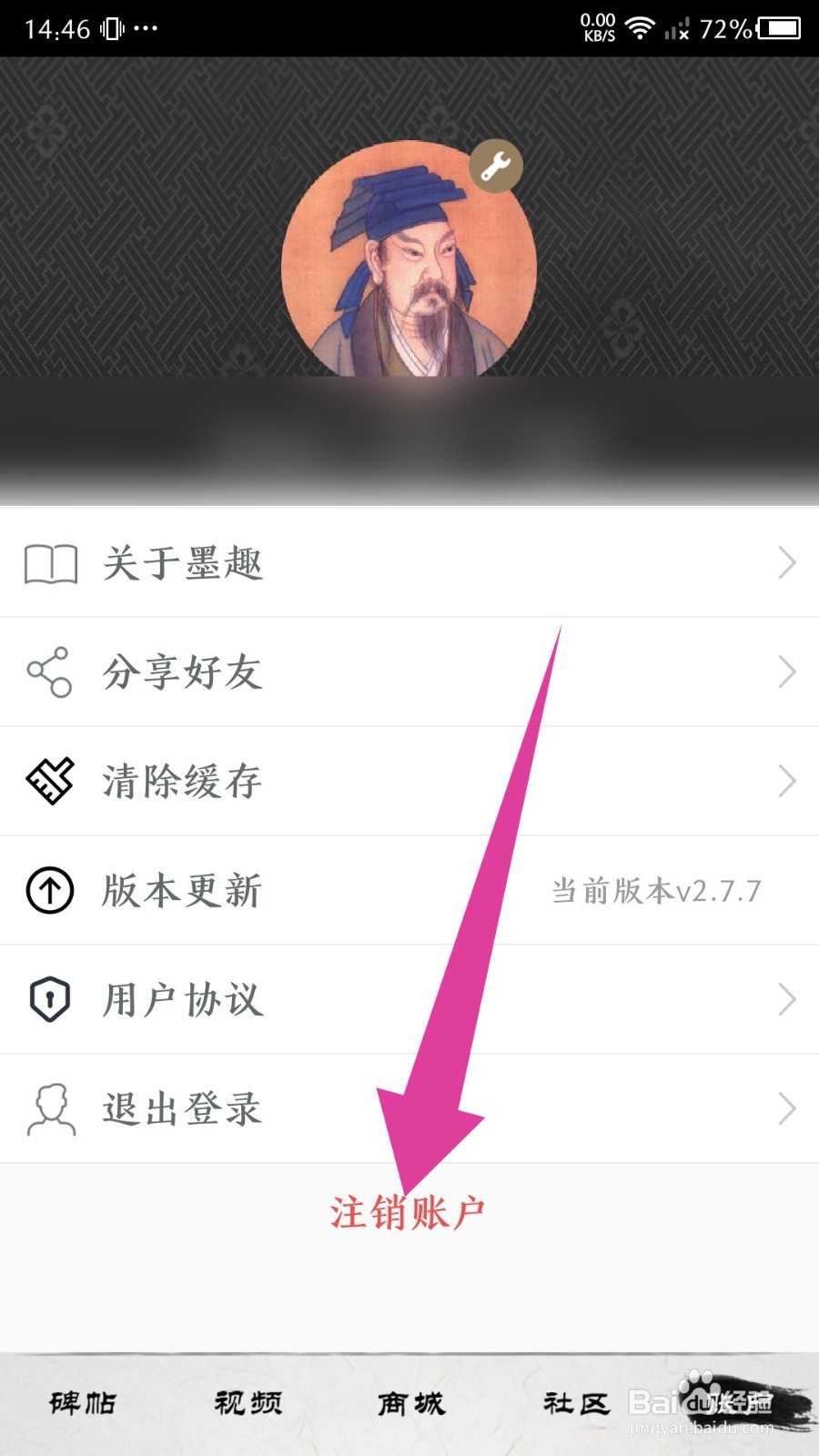Screen dimensions: 819x1456
Task: Expand the 用户协议 row chevron
Action: [788, 1000]
